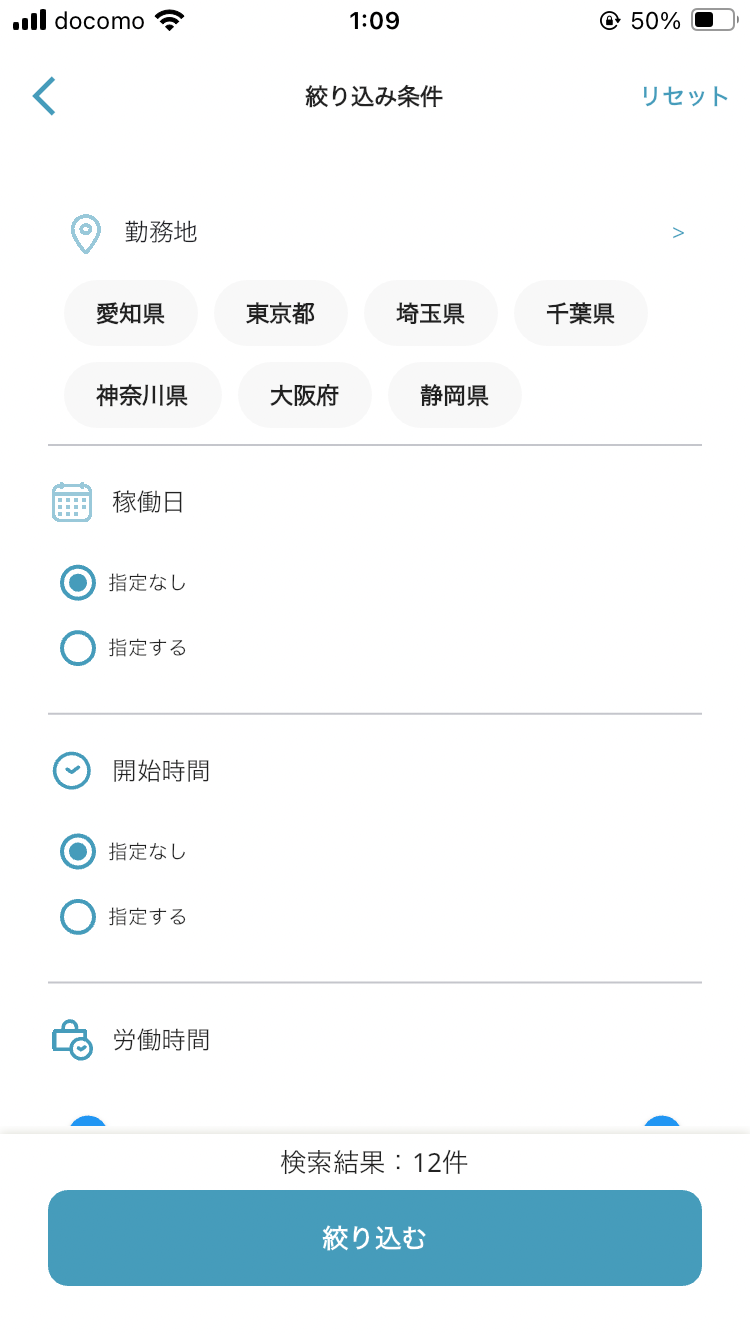Apply filters with 絞り込む button
Screen dimensions: 750x1334
pos(375,1238)
